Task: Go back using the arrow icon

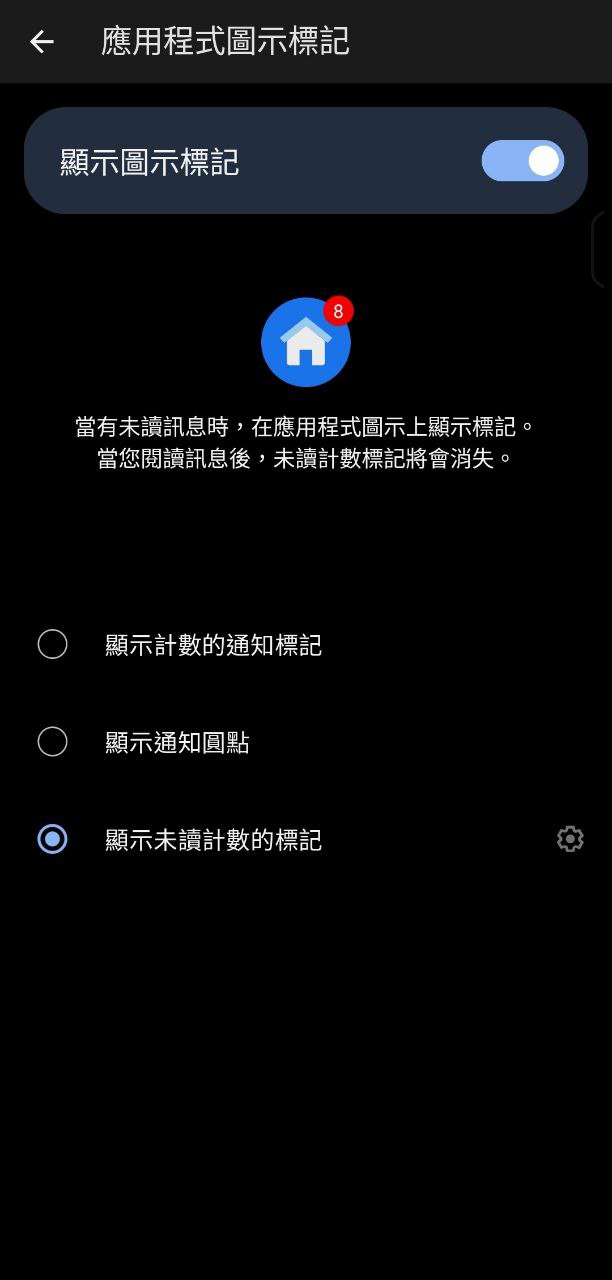Action: coord(41,41)
